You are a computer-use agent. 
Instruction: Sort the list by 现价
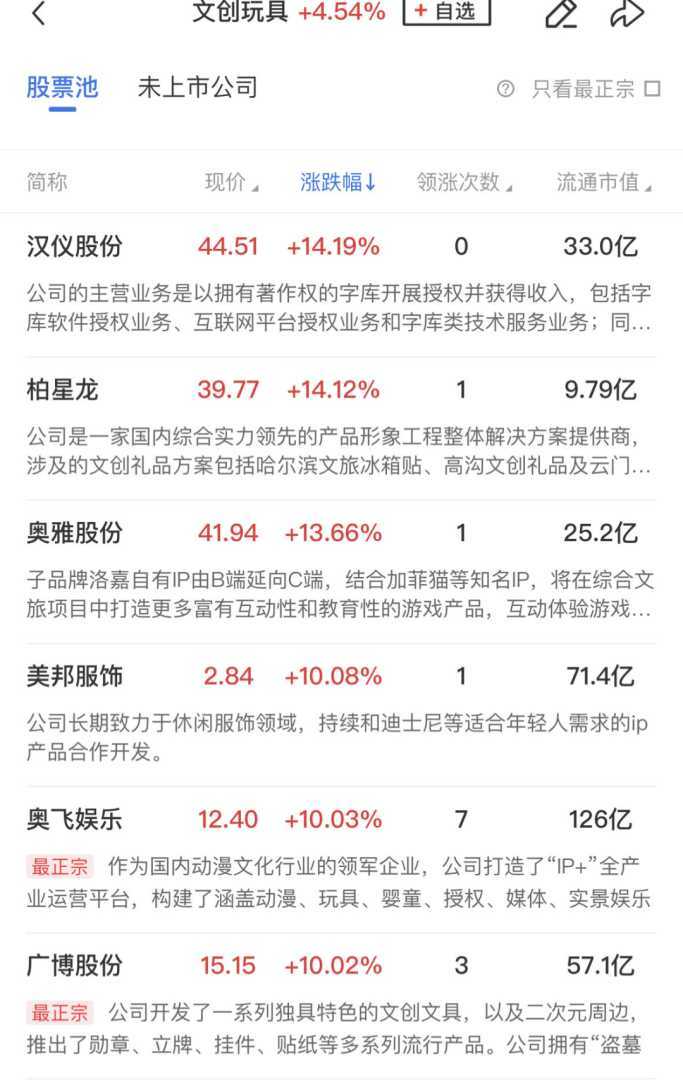(231, 182)
